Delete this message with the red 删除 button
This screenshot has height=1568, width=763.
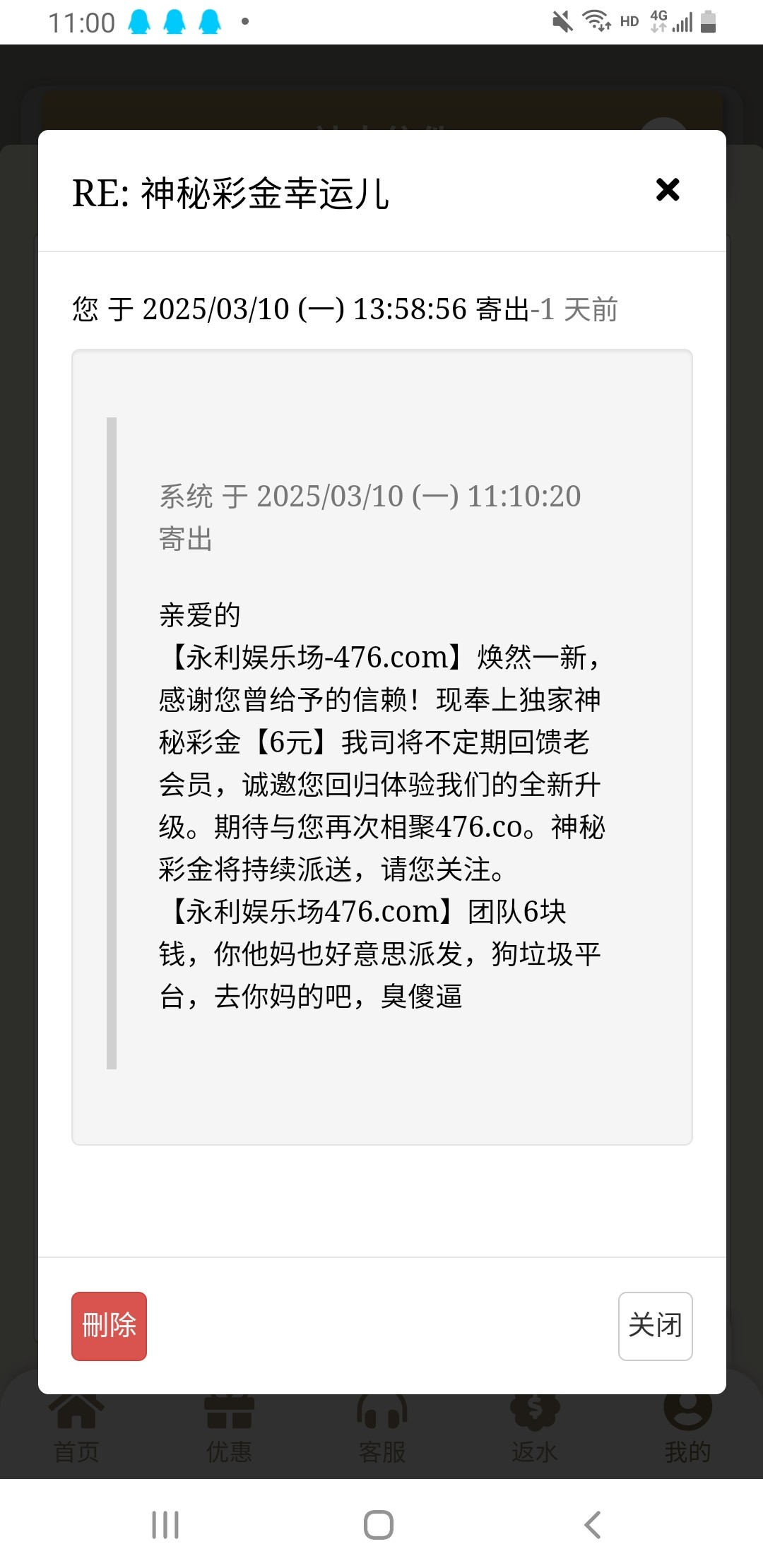[109, 1326]
